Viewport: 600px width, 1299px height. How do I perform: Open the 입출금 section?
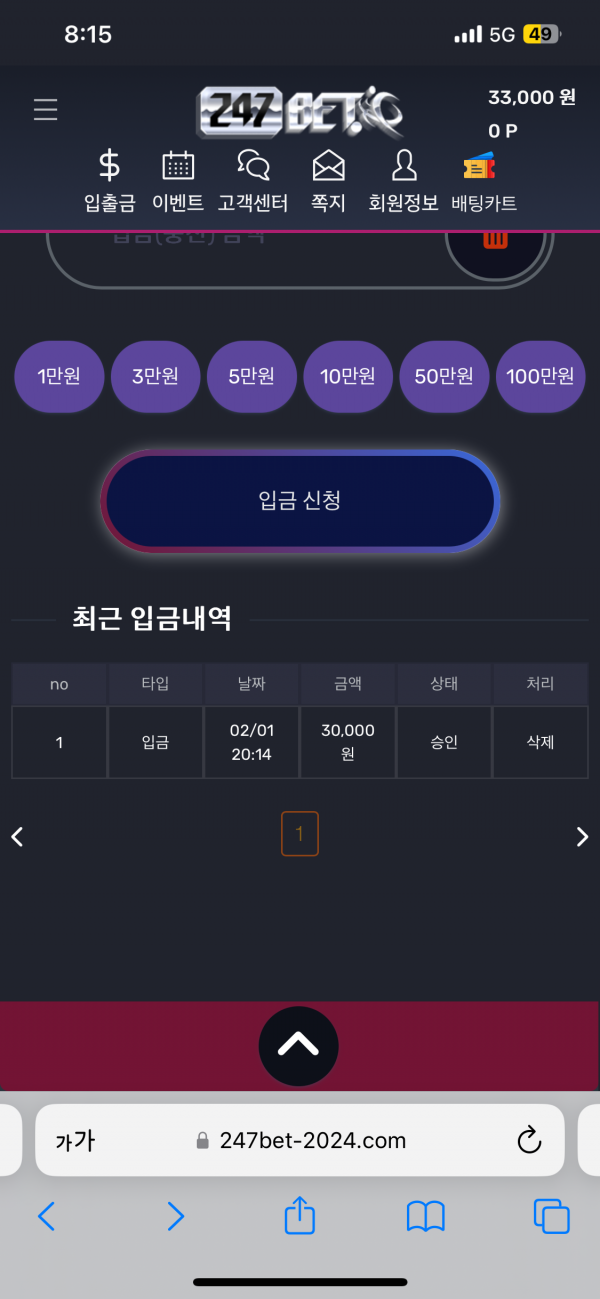(x=109, y=181)
